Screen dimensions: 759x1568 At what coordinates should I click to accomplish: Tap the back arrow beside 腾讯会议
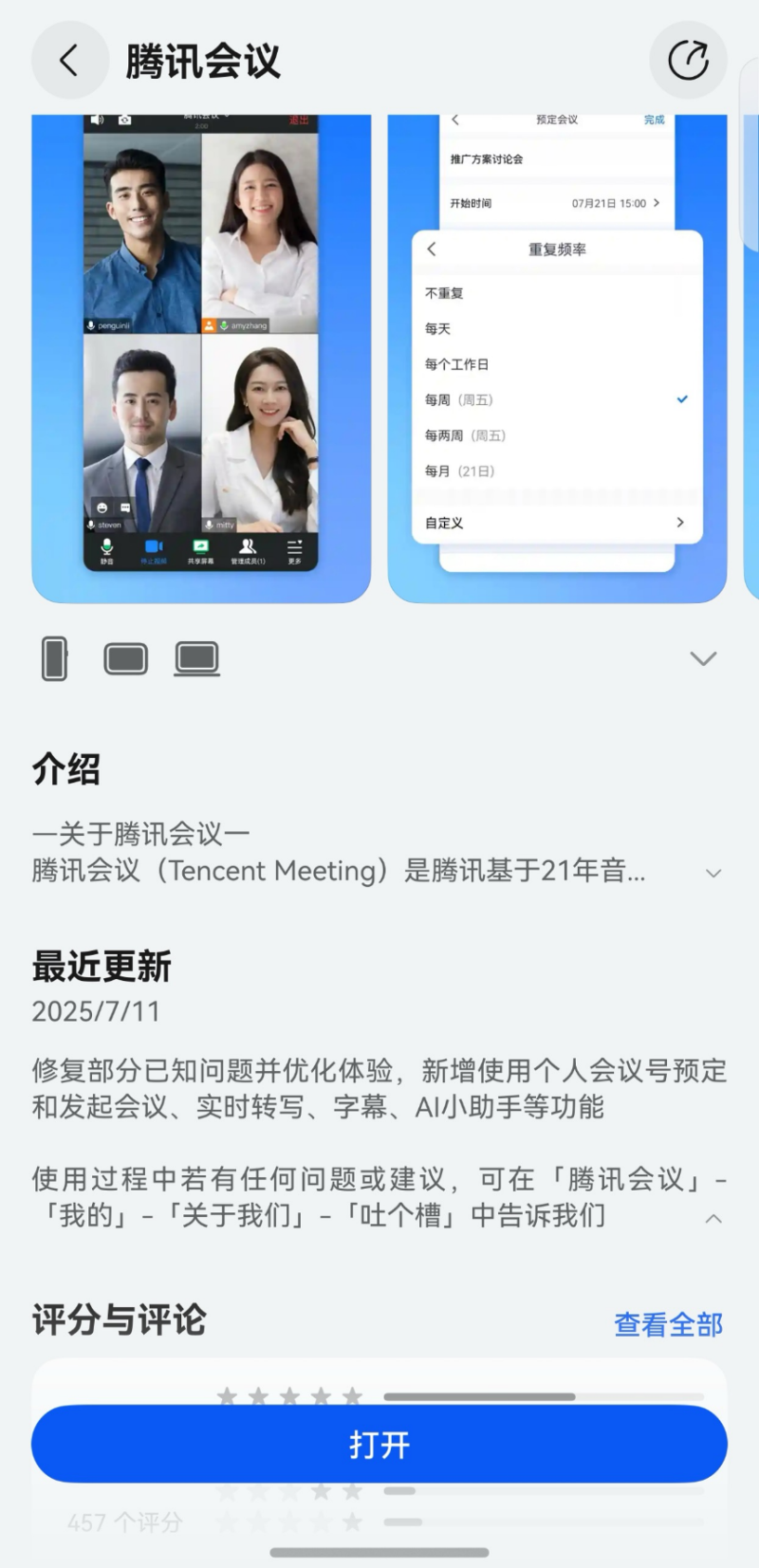(x=68, y=59)
